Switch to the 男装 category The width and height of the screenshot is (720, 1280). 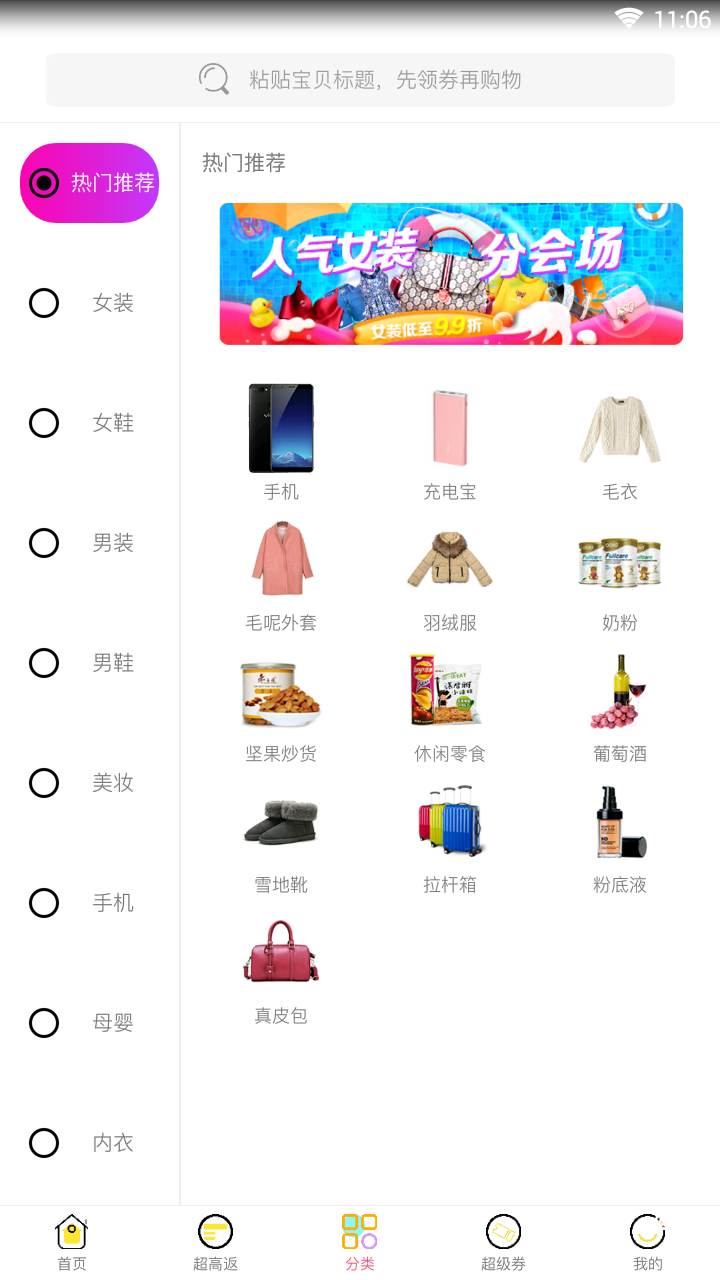click(x=88, y=543)
